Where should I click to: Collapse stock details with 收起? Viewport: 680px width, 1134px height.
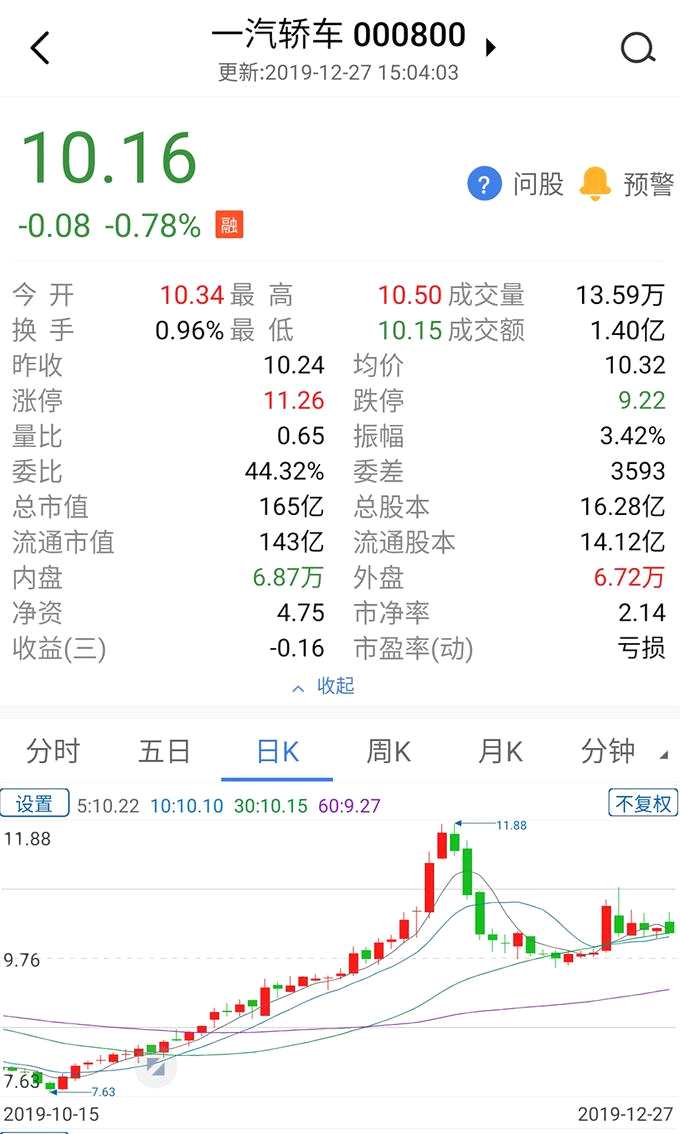[x=323, y=686]
